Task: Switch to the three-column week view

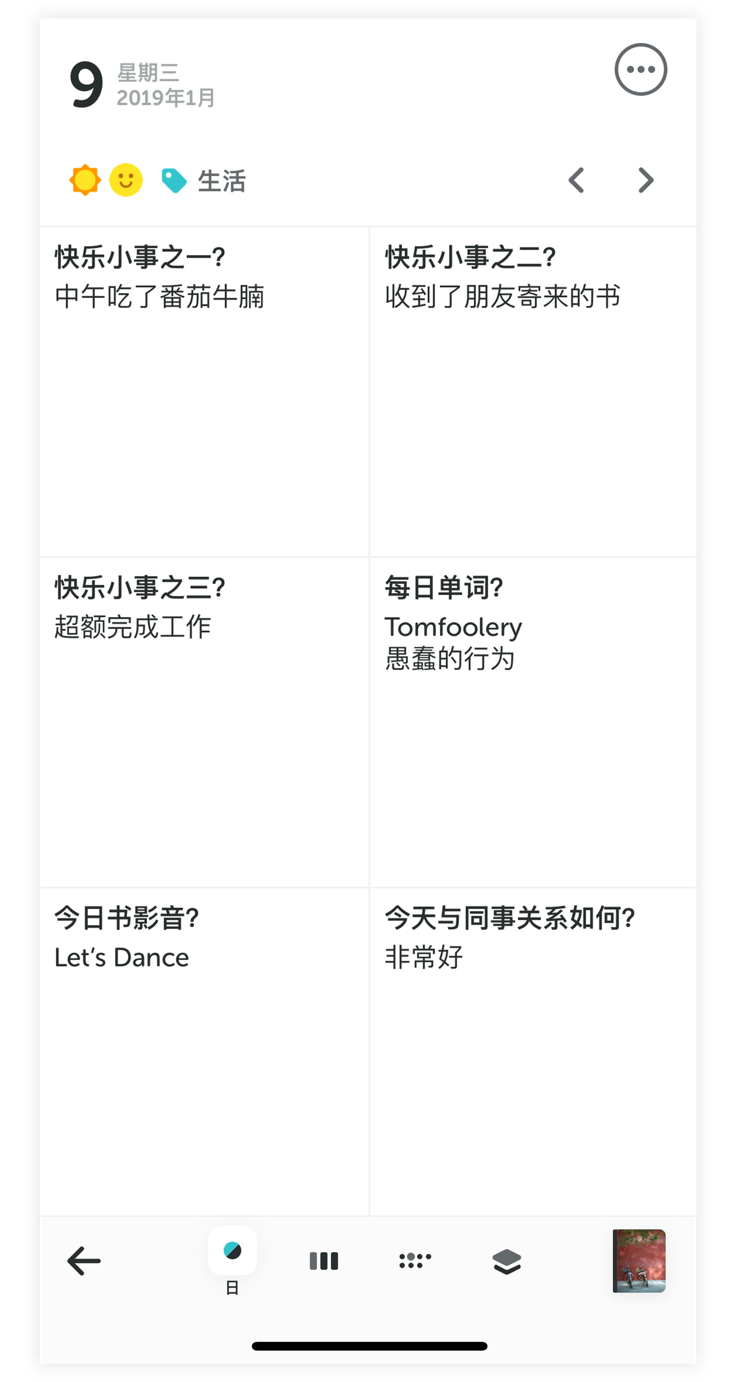Action: [x=324, y=1261]
